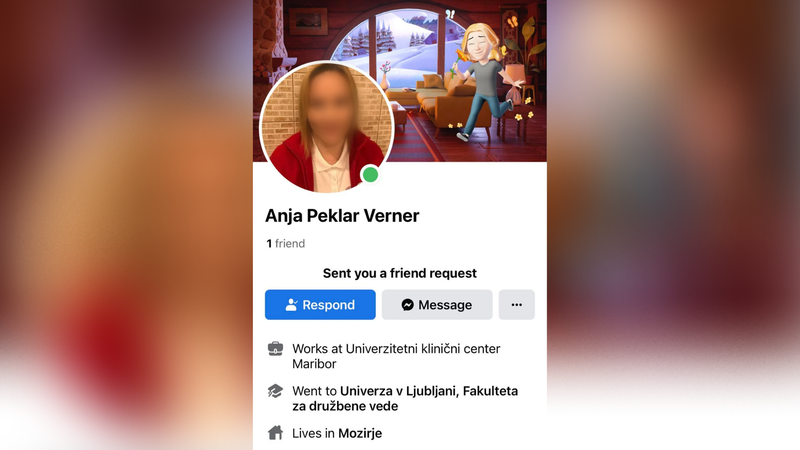Open the Mozirje location link

pos(360,433)
